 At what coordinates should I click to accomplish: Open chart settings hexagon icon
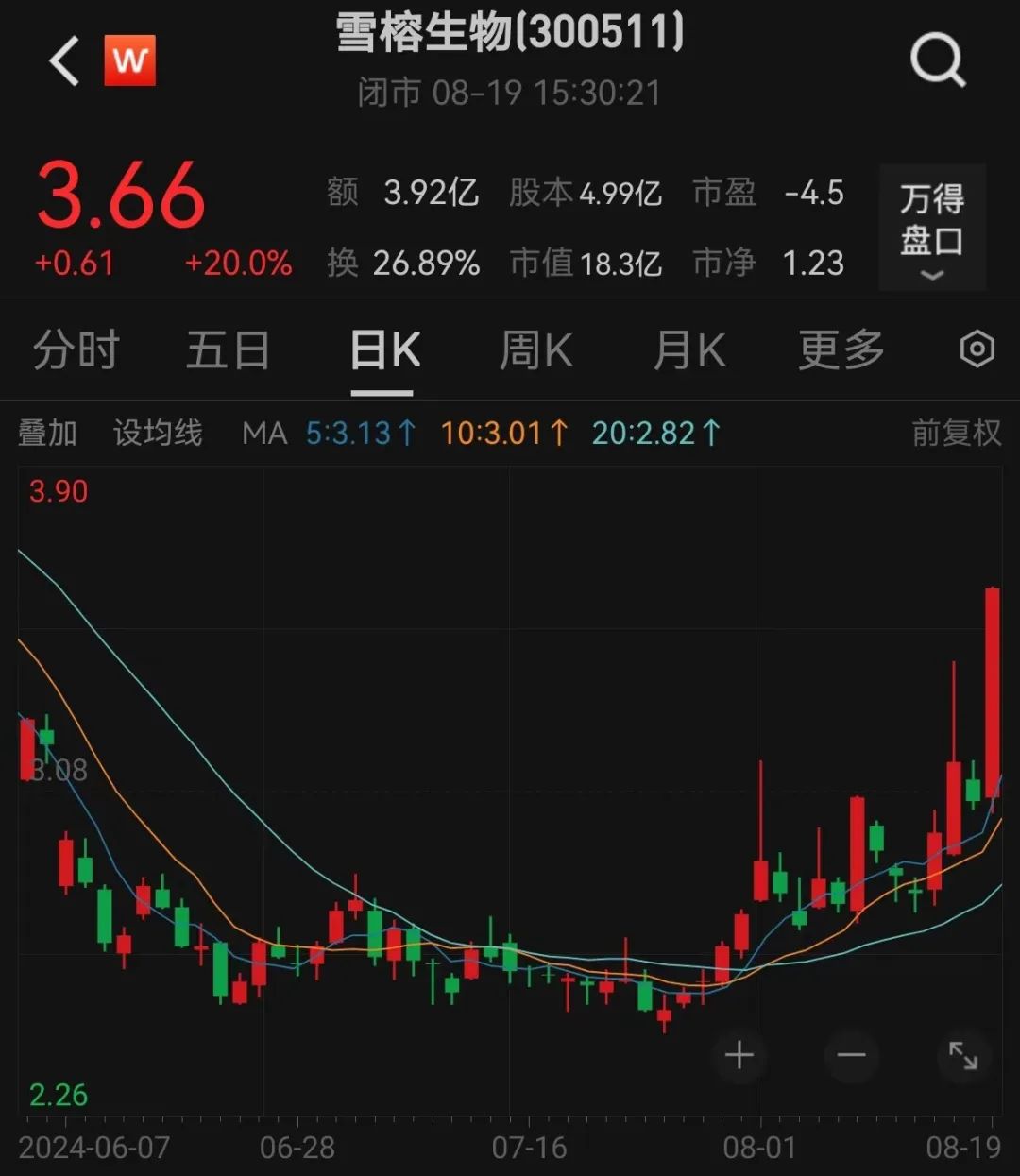(x=977, y=349)
